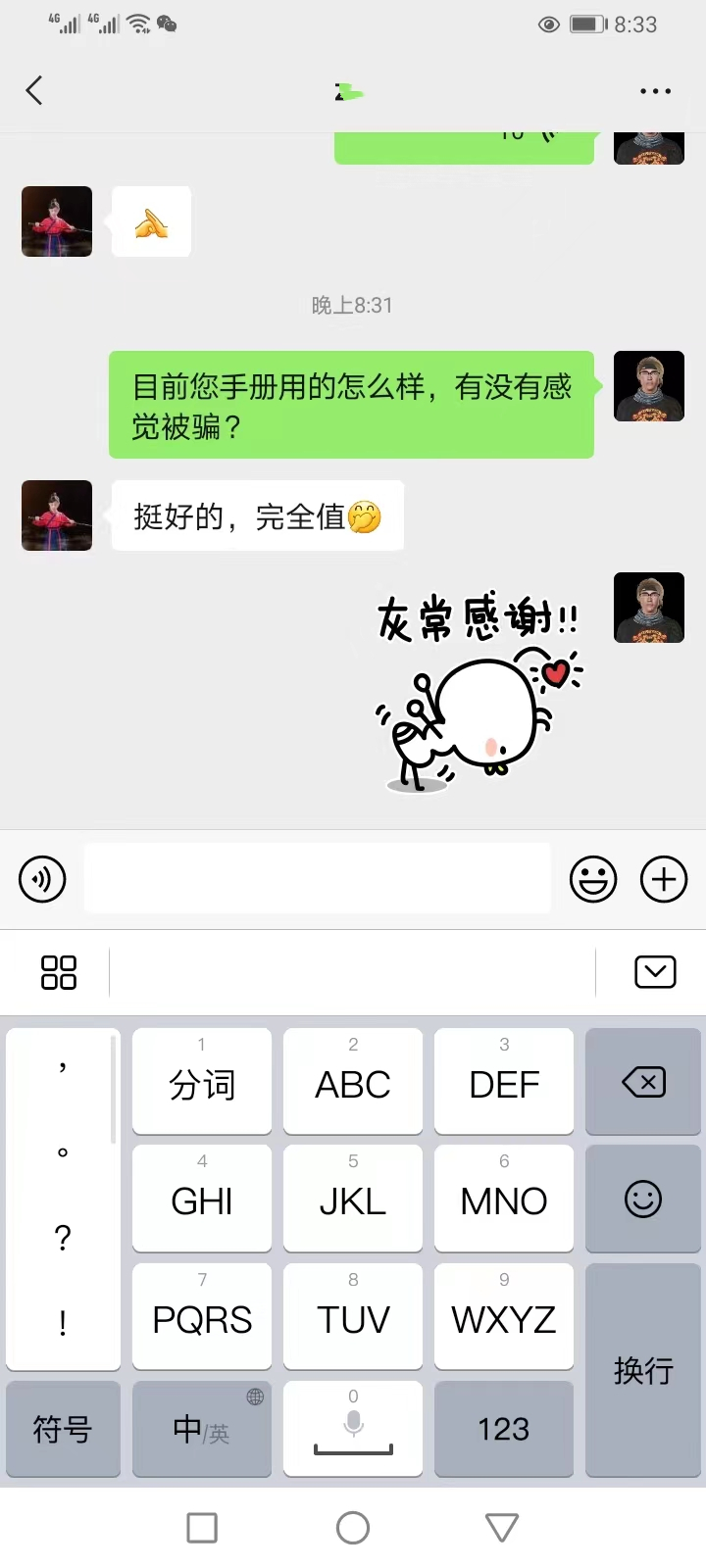This screenshot has height=1568, width=706.
Task: Tap the system home button
Action: point(353,1527)
